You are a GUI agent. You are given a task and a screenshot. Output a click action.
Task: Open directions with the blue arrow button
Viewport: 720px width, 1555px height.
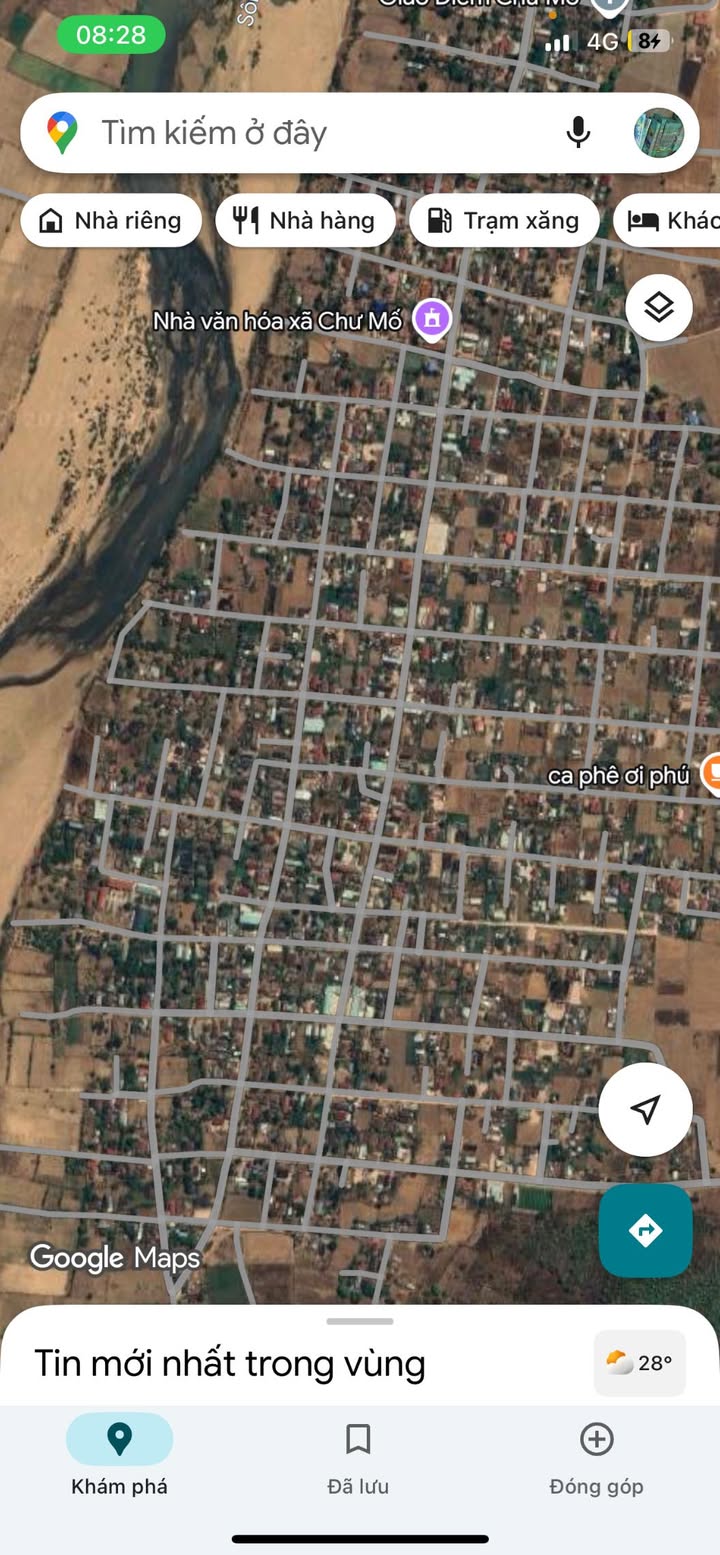[x=645, y=1230]
